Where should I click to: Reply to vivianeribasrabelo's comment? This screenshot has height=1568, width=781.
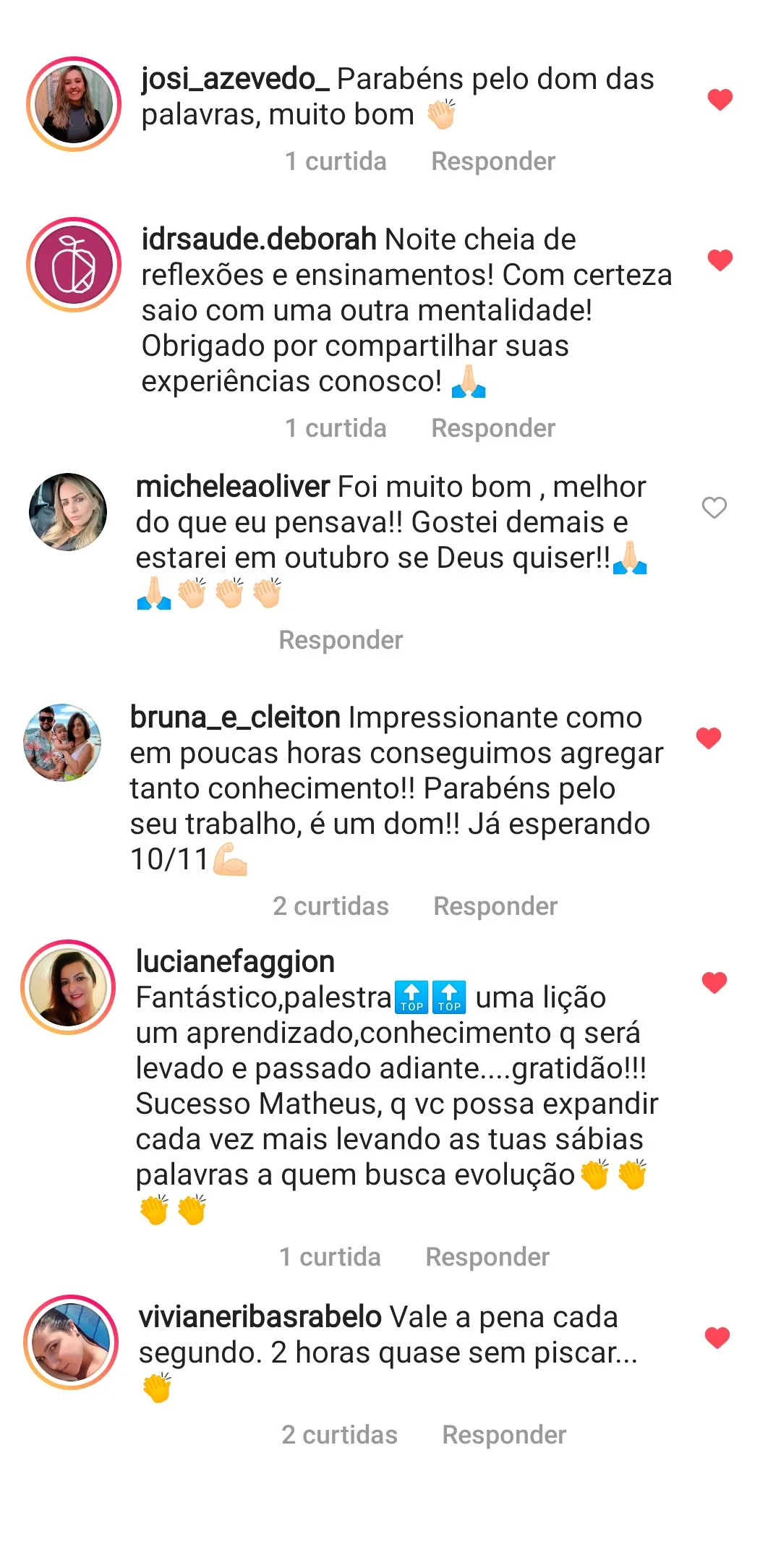coord(504,1435)
